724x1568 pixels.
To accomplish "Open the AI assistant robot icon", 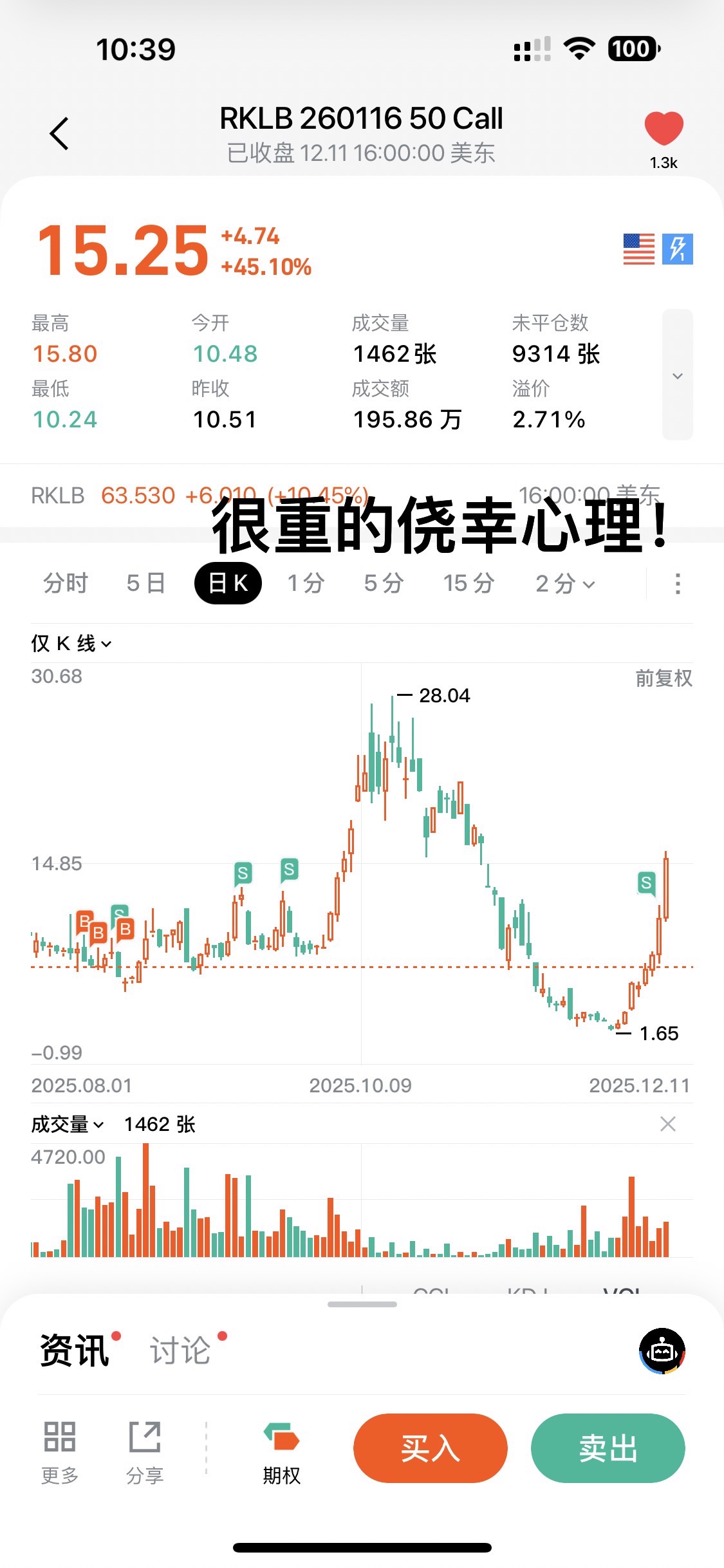I will (662, 1350).
